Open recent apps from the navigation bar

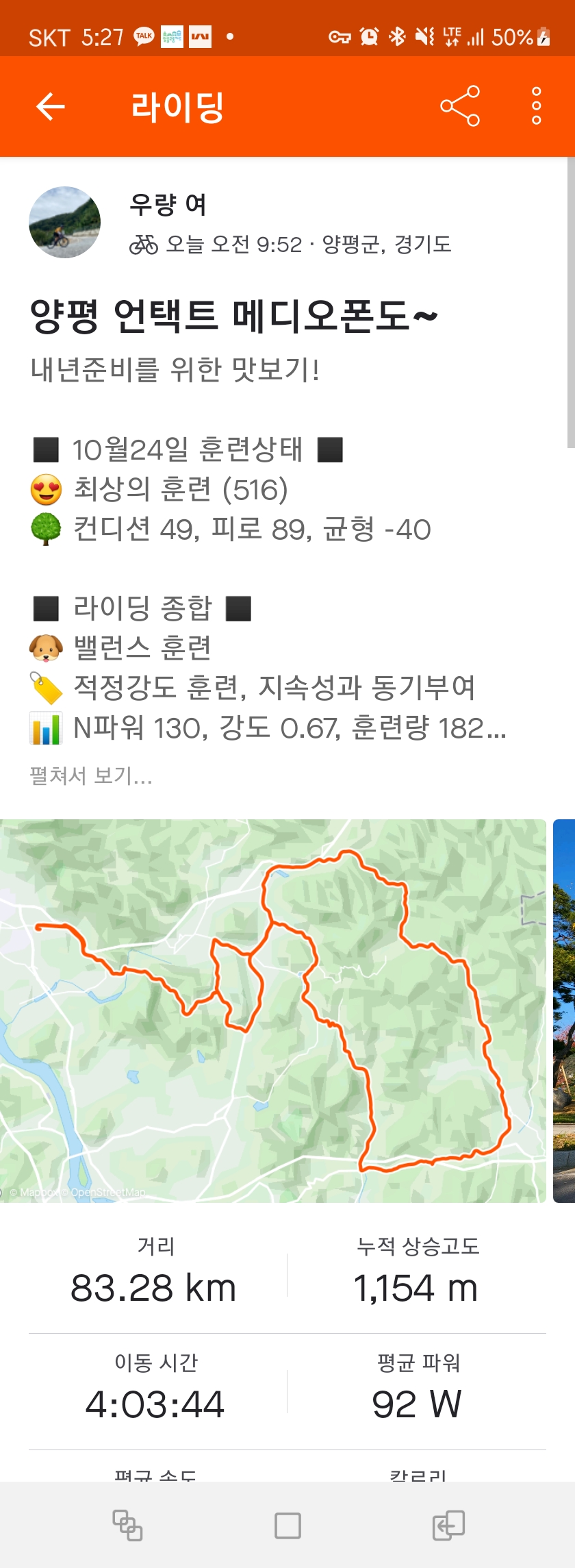pyautogui.click(x=127, y=1526)
